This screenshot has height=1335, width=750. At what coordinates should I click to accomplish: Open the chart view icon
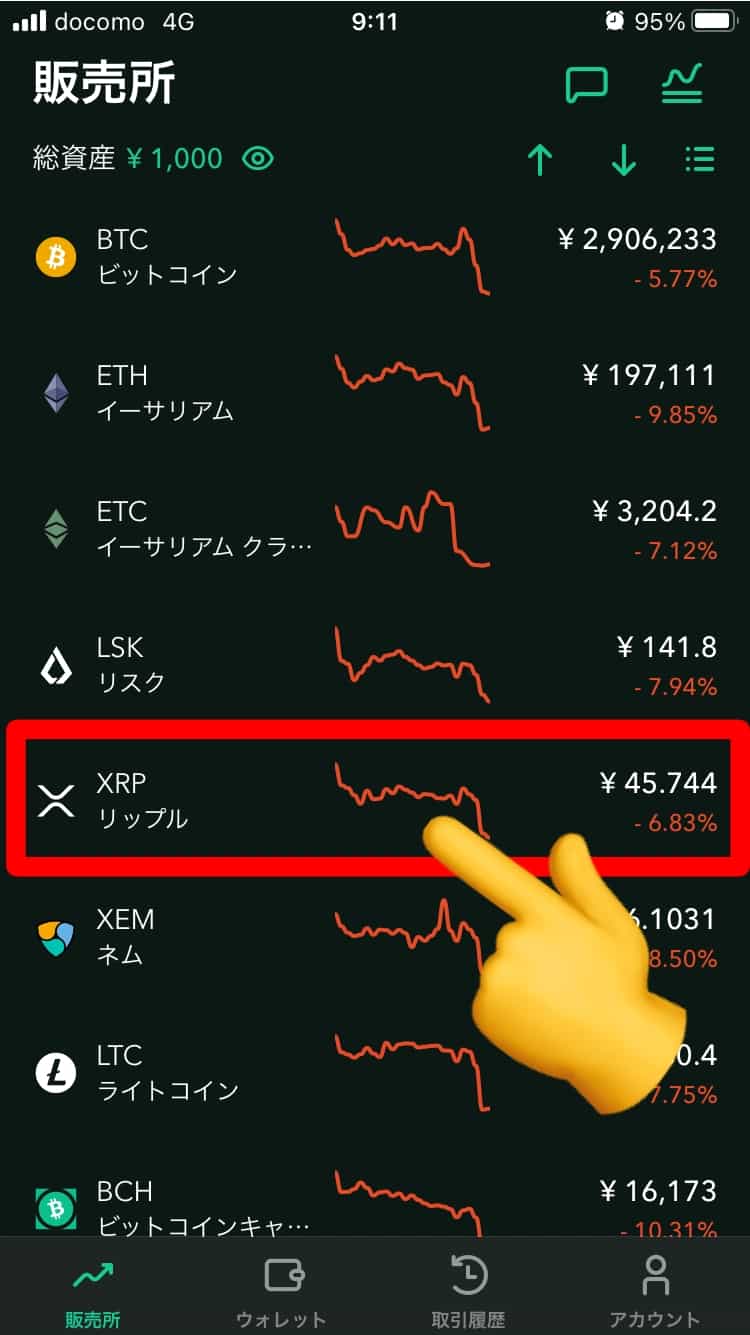[682, 84]
